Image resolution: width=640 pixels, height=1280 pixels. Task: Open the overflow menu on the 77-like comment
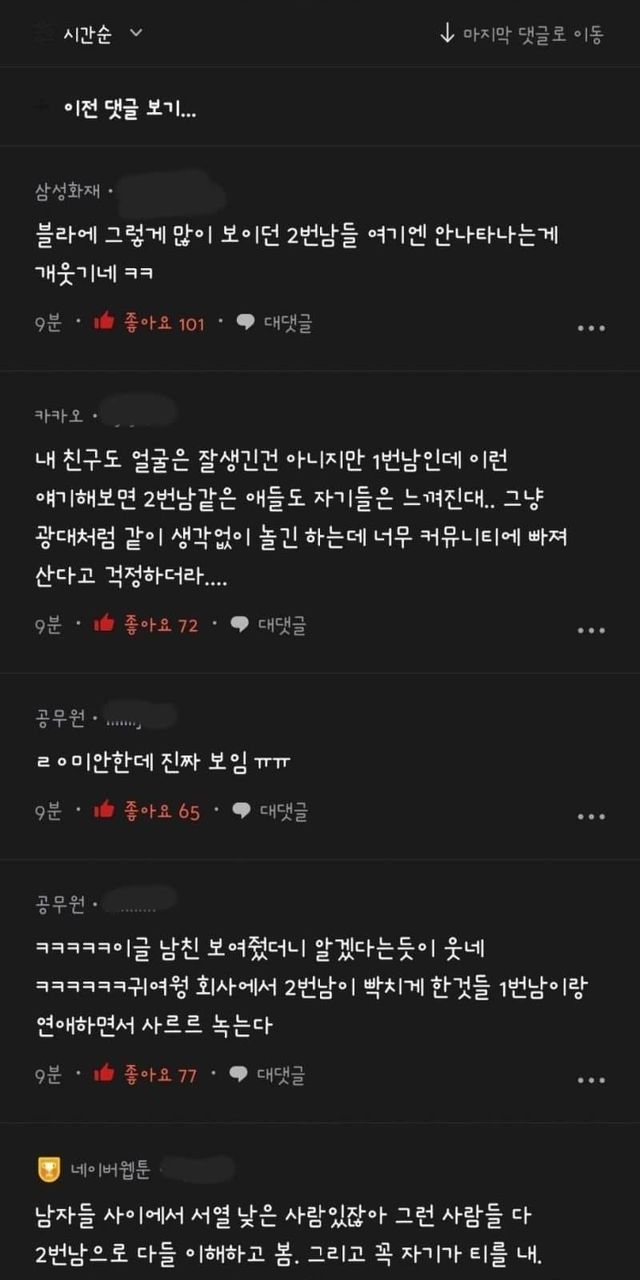(591, 1080)
